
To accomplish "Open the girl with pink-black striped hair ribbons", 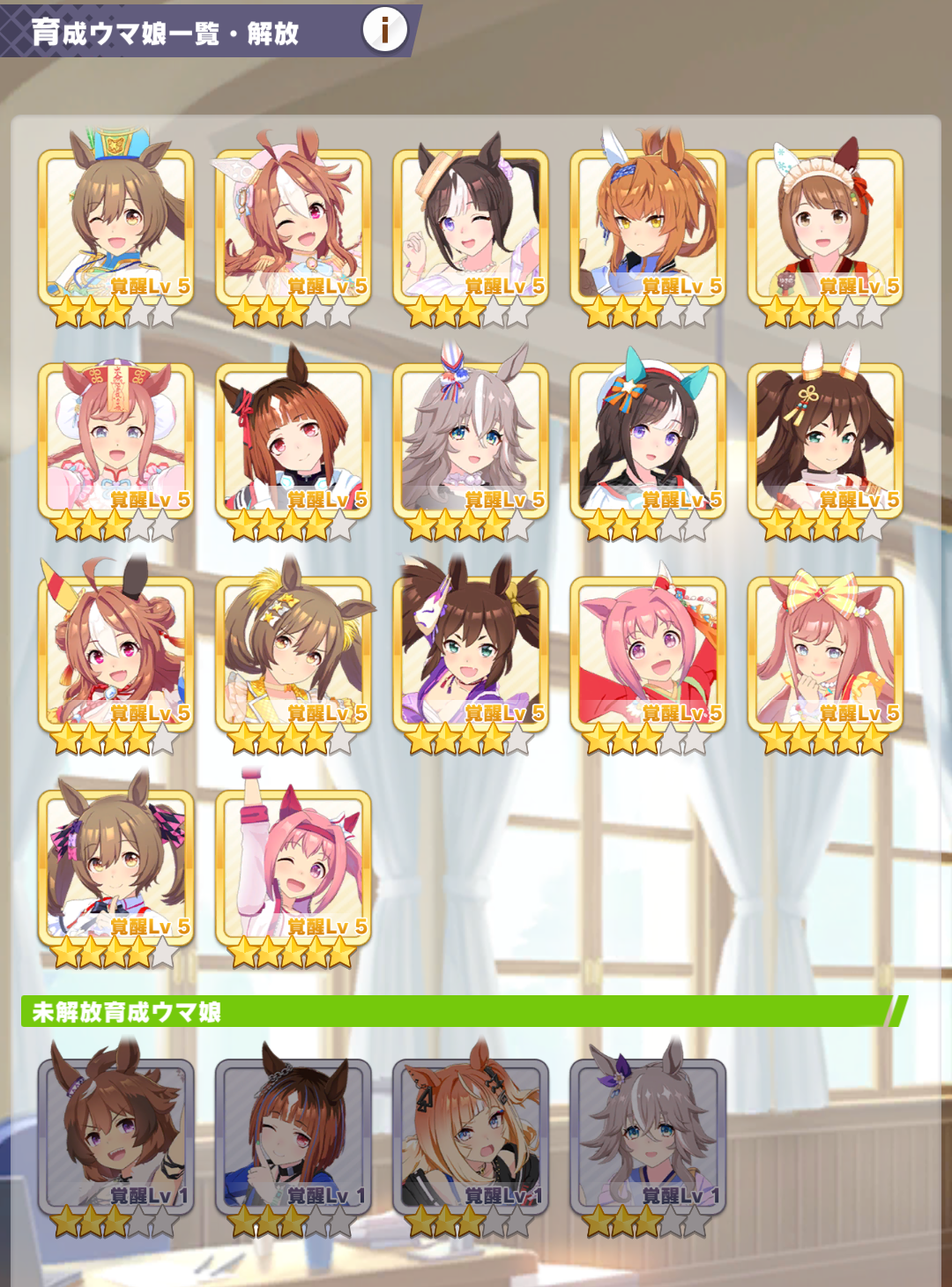I will (x=115, y=868).
